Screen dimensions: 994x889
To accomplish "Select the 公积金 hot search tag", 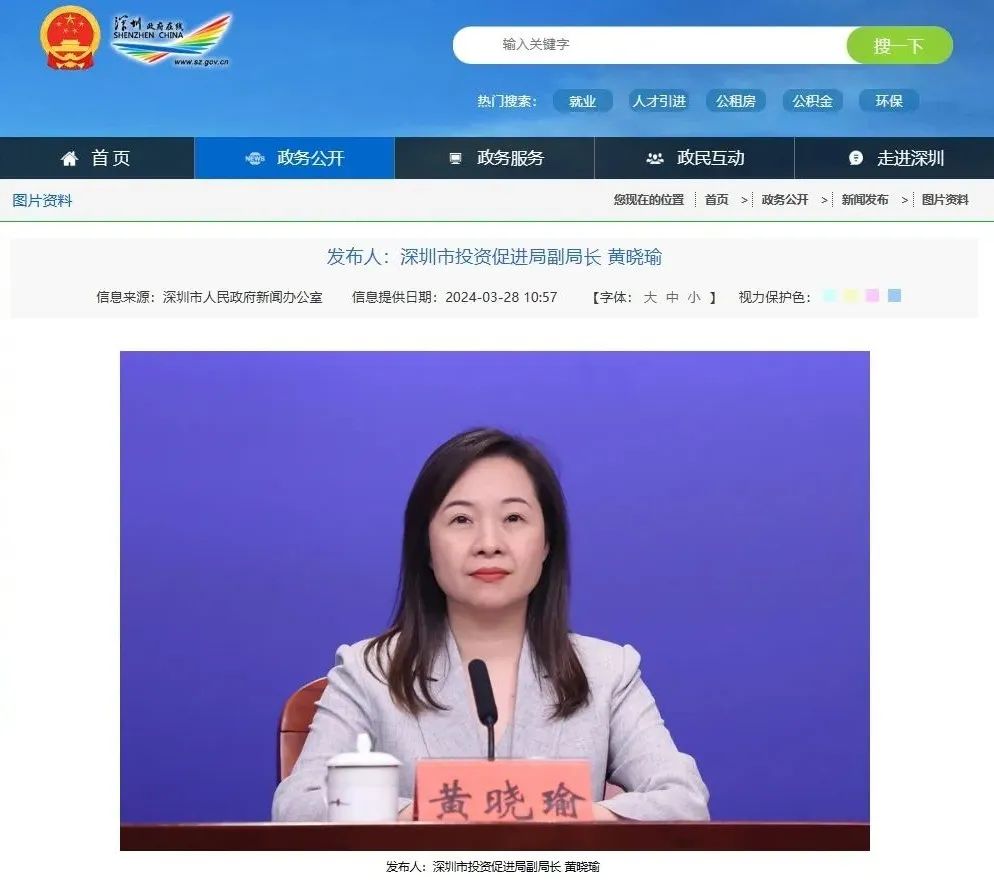I will coord(812,101).
